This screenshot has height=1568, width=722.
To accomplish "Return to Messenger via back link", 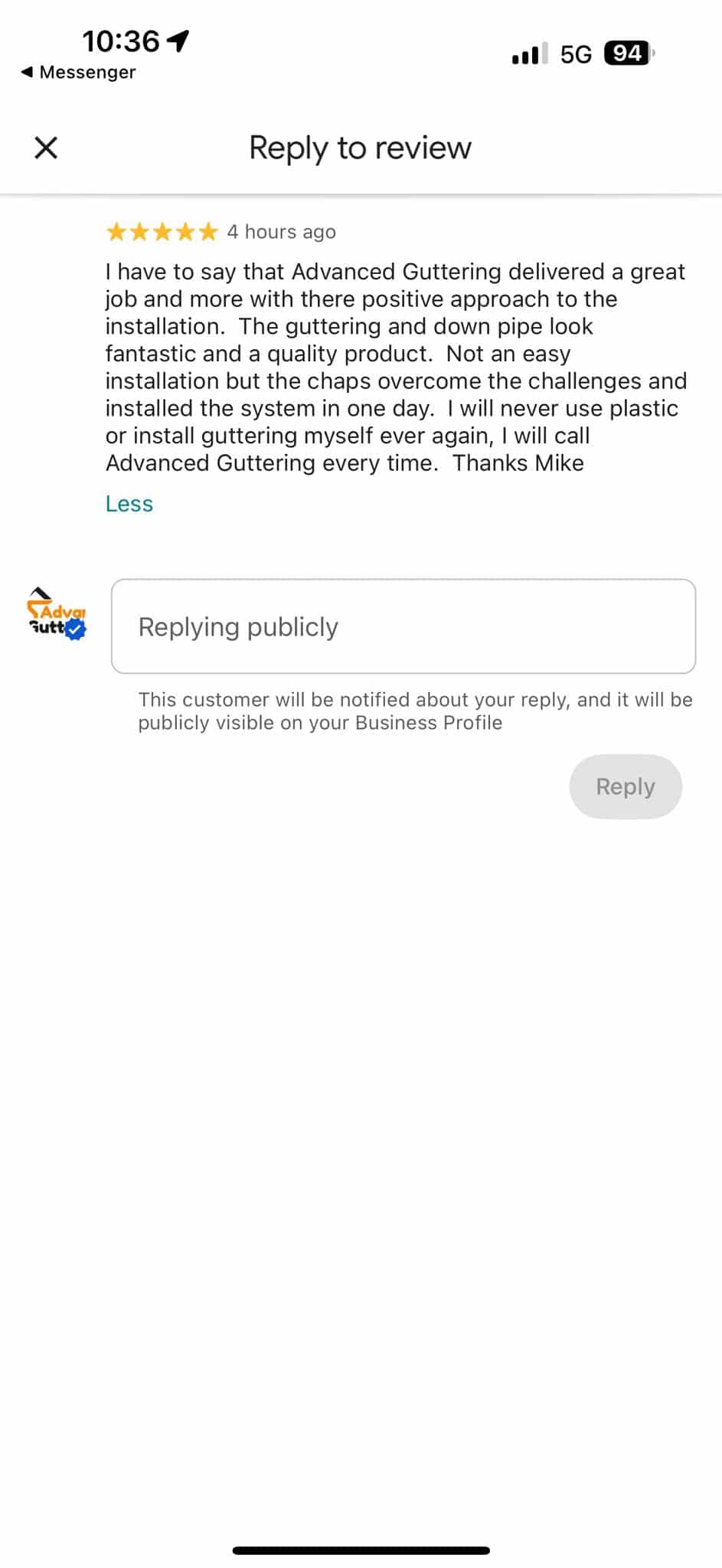I will point(78,72).
